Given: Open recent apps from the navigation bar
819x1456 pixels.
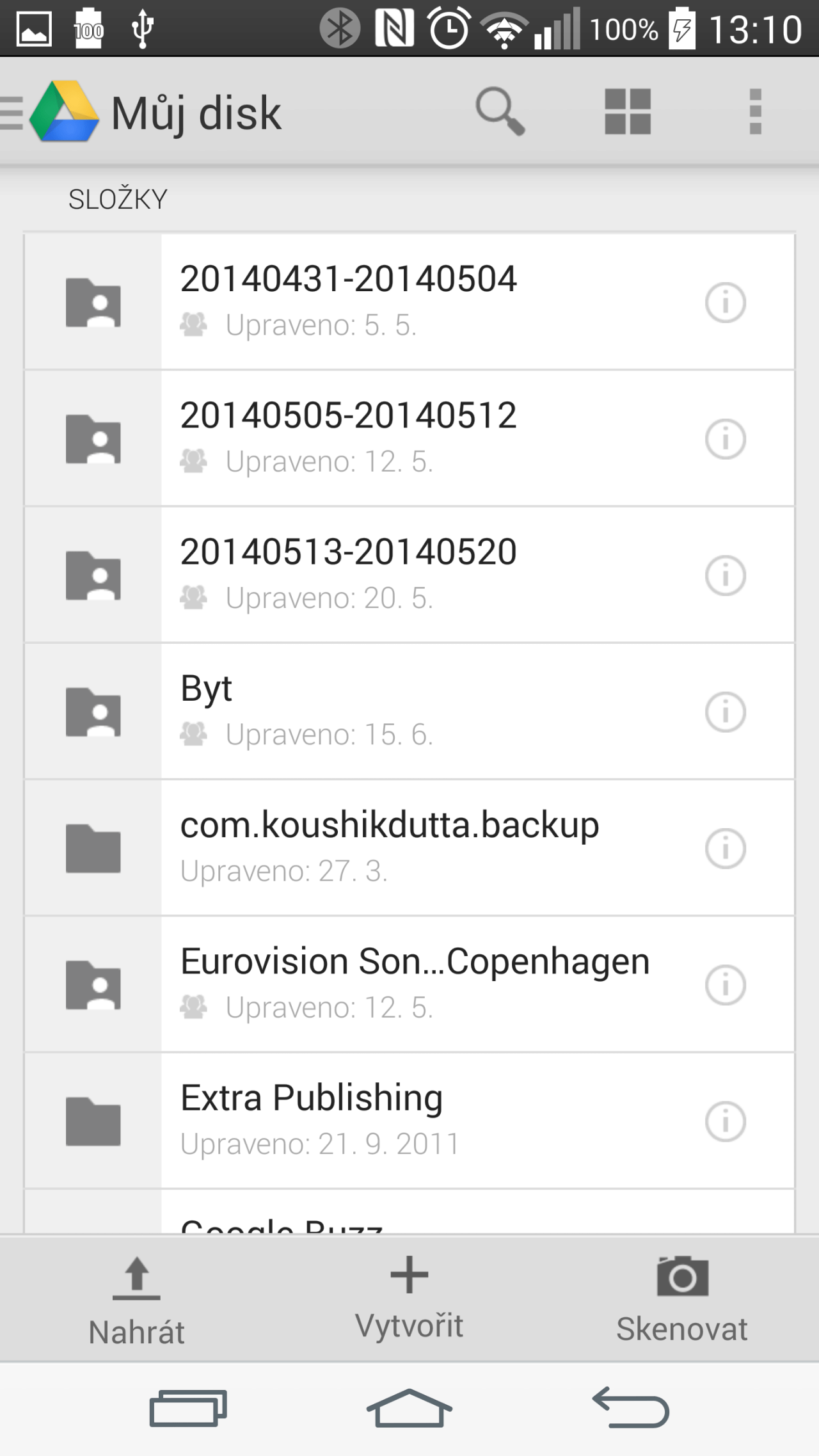Looking at the screenshot, I should [x=188, y=1408].
